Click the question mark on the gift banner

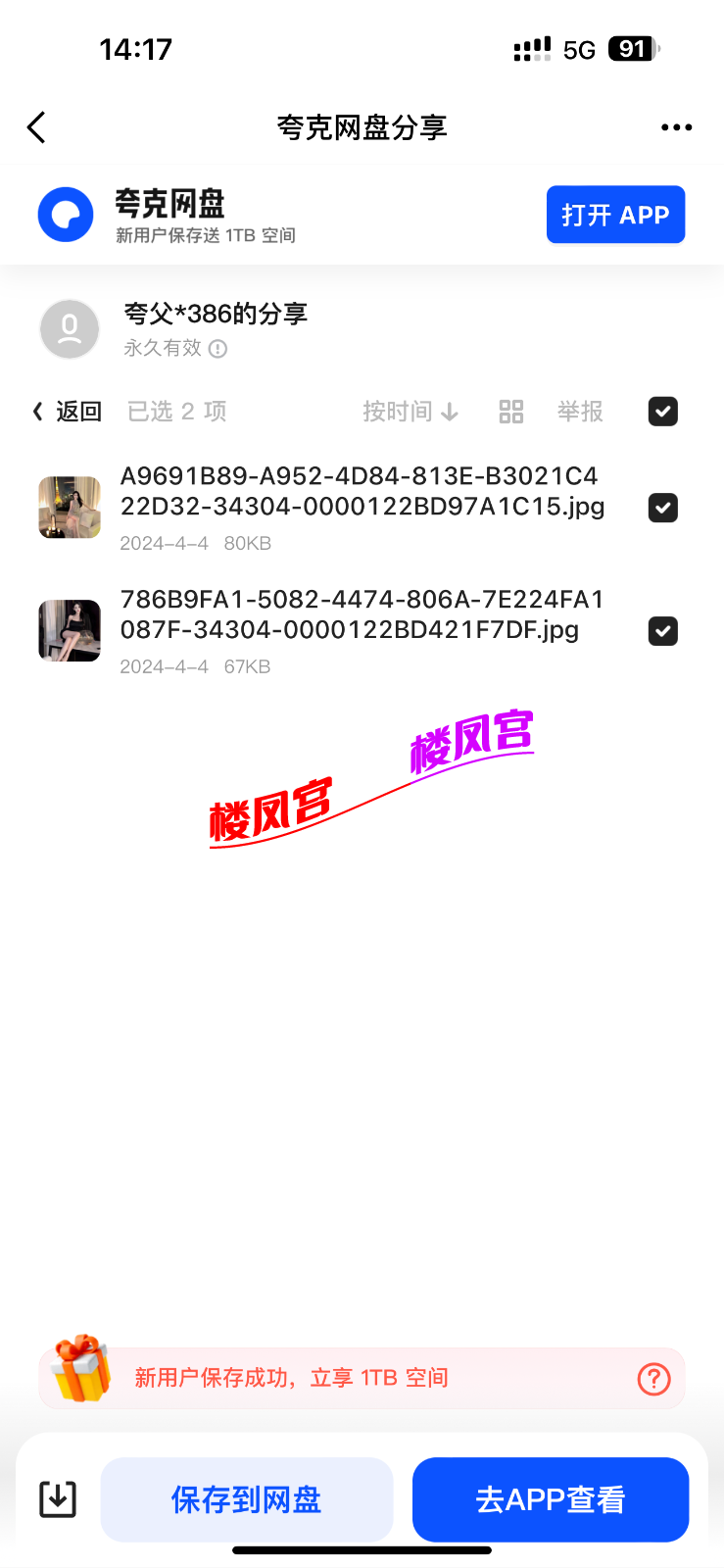click(x=653, y=1378)
